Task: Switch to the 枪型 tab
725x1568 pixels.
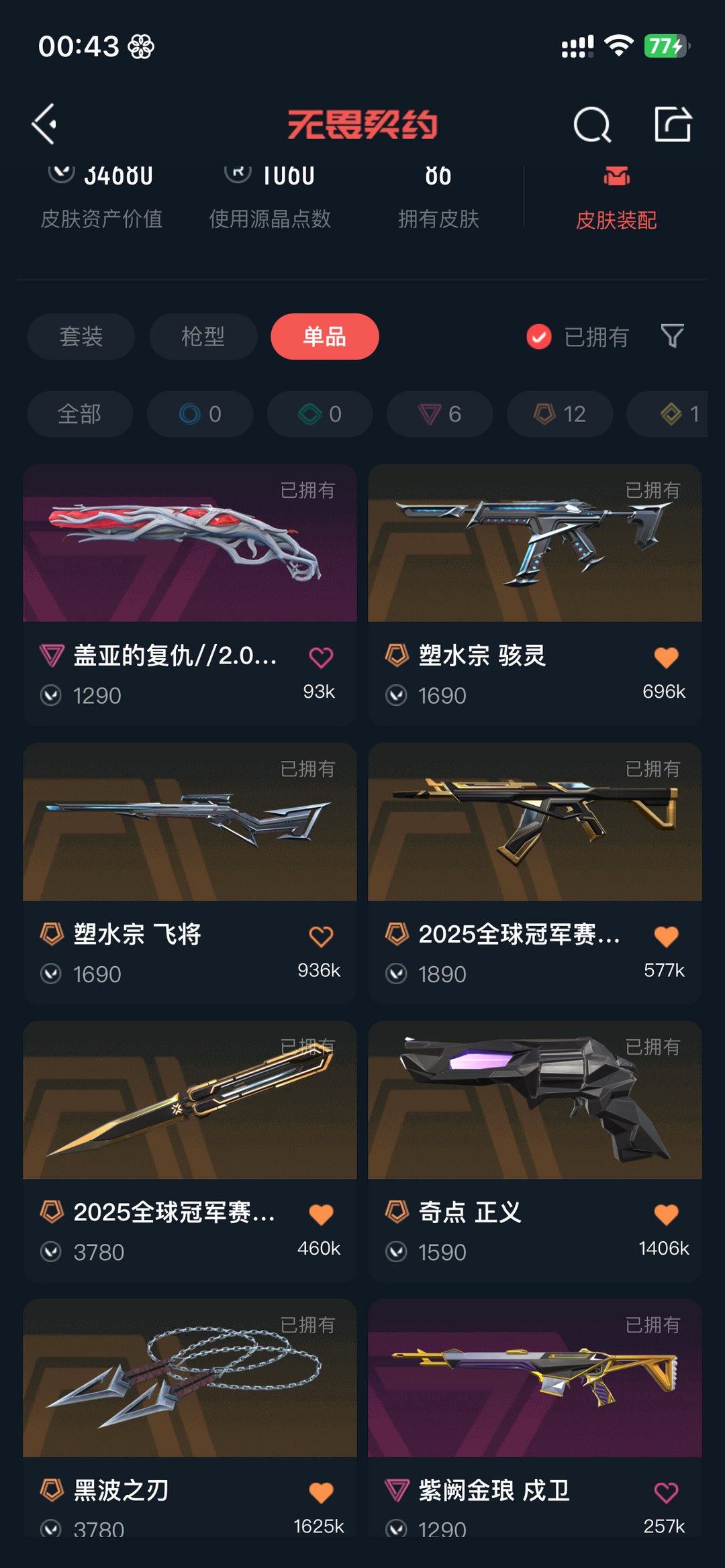Action: point(203,336)
